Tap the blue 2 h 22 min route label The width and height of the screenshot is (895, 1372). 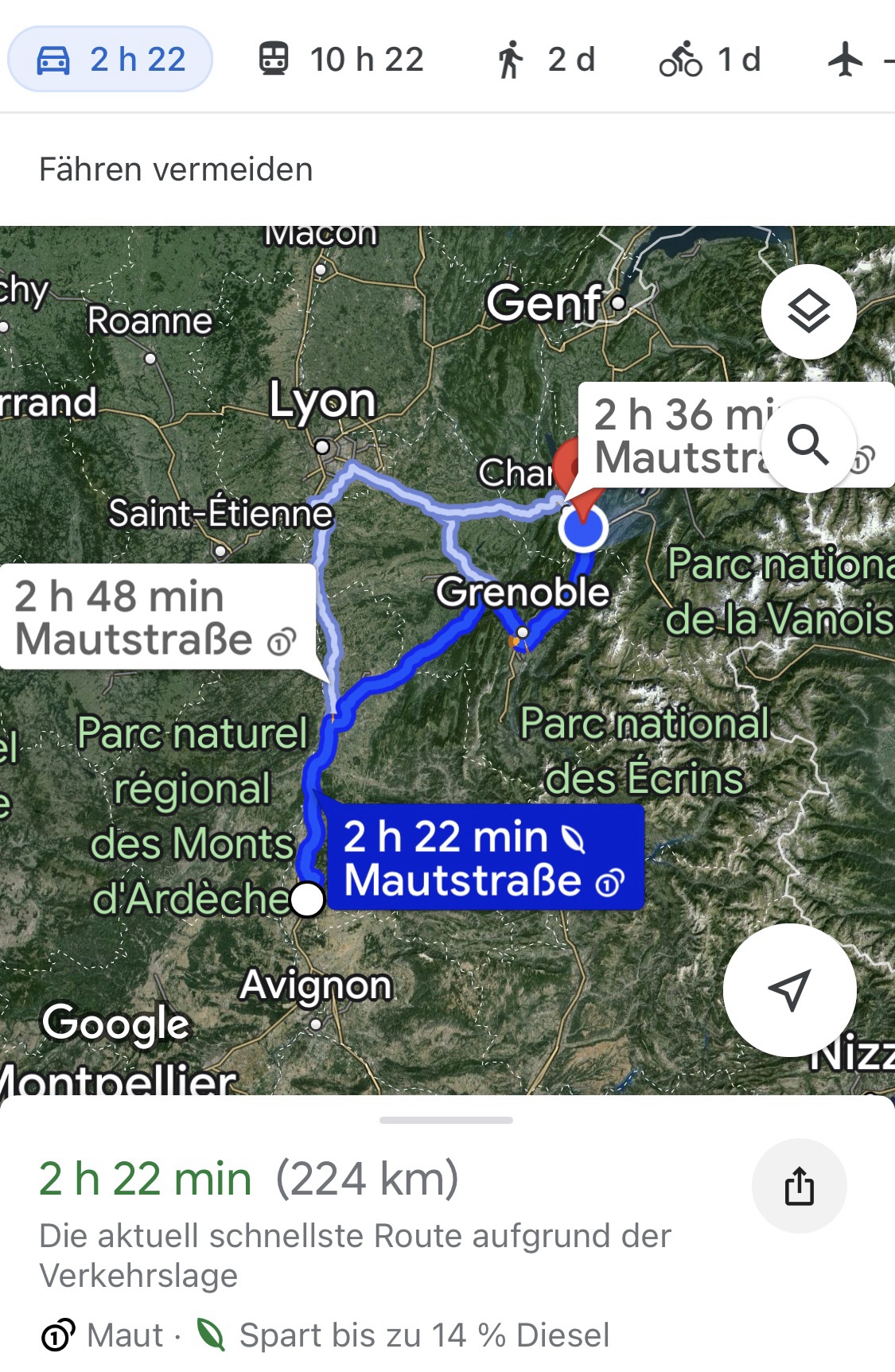coord(484,857)
